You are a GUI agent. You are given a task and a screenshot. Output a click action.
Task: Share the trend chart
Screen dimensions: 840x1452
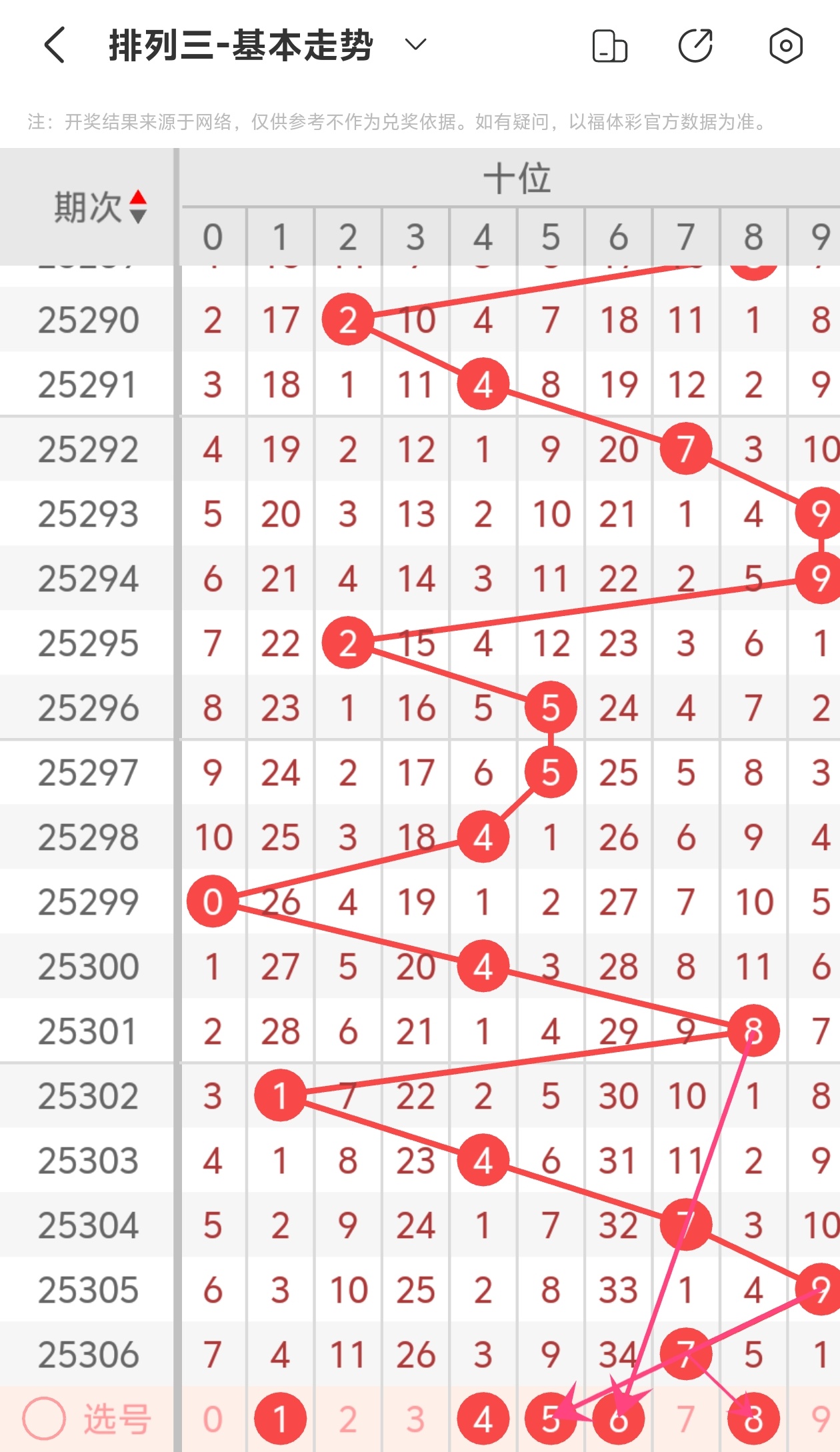click(695, 46)
